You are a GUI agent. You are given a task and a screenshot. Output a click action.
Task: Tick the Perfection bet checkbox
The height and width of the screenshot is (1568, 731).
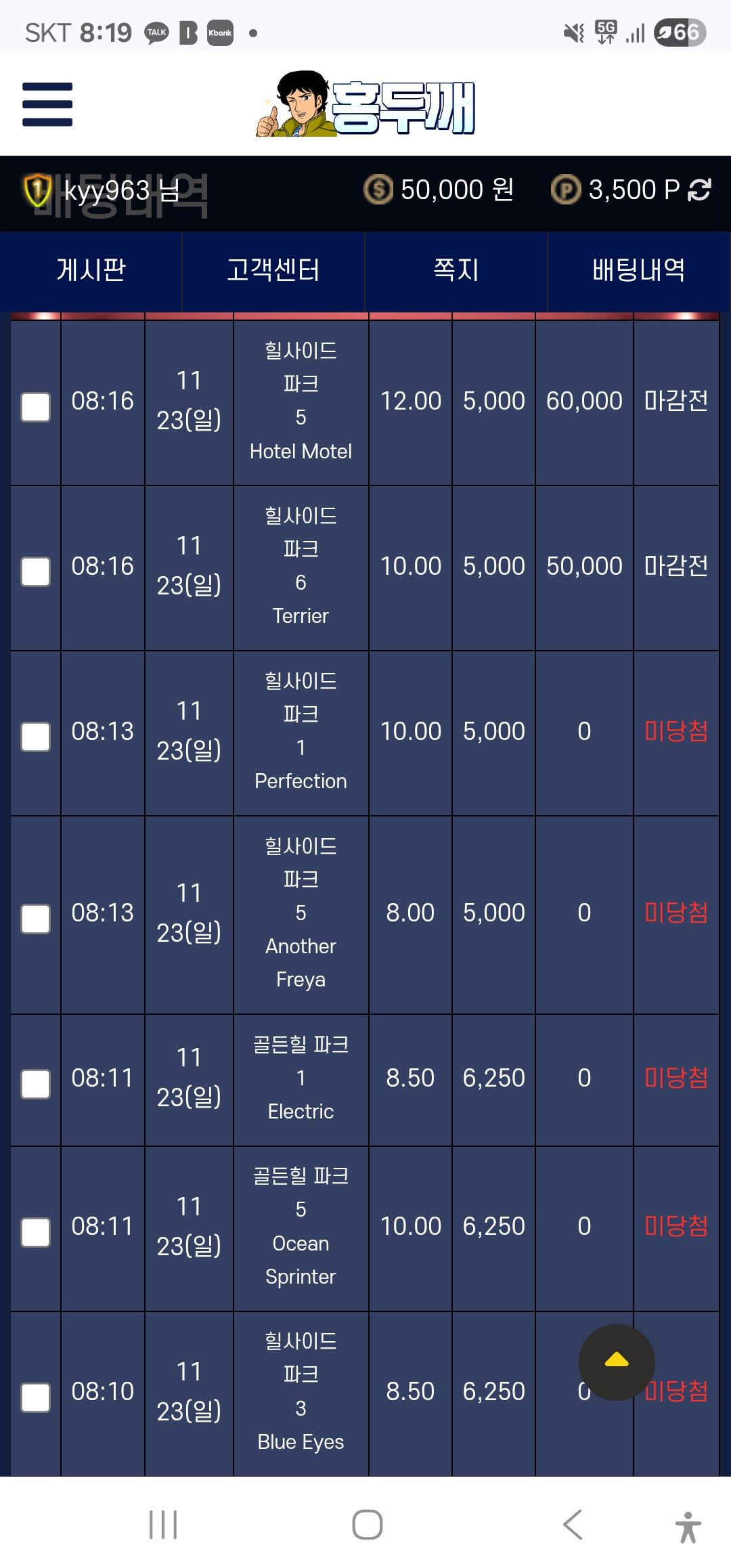point(36,737)
